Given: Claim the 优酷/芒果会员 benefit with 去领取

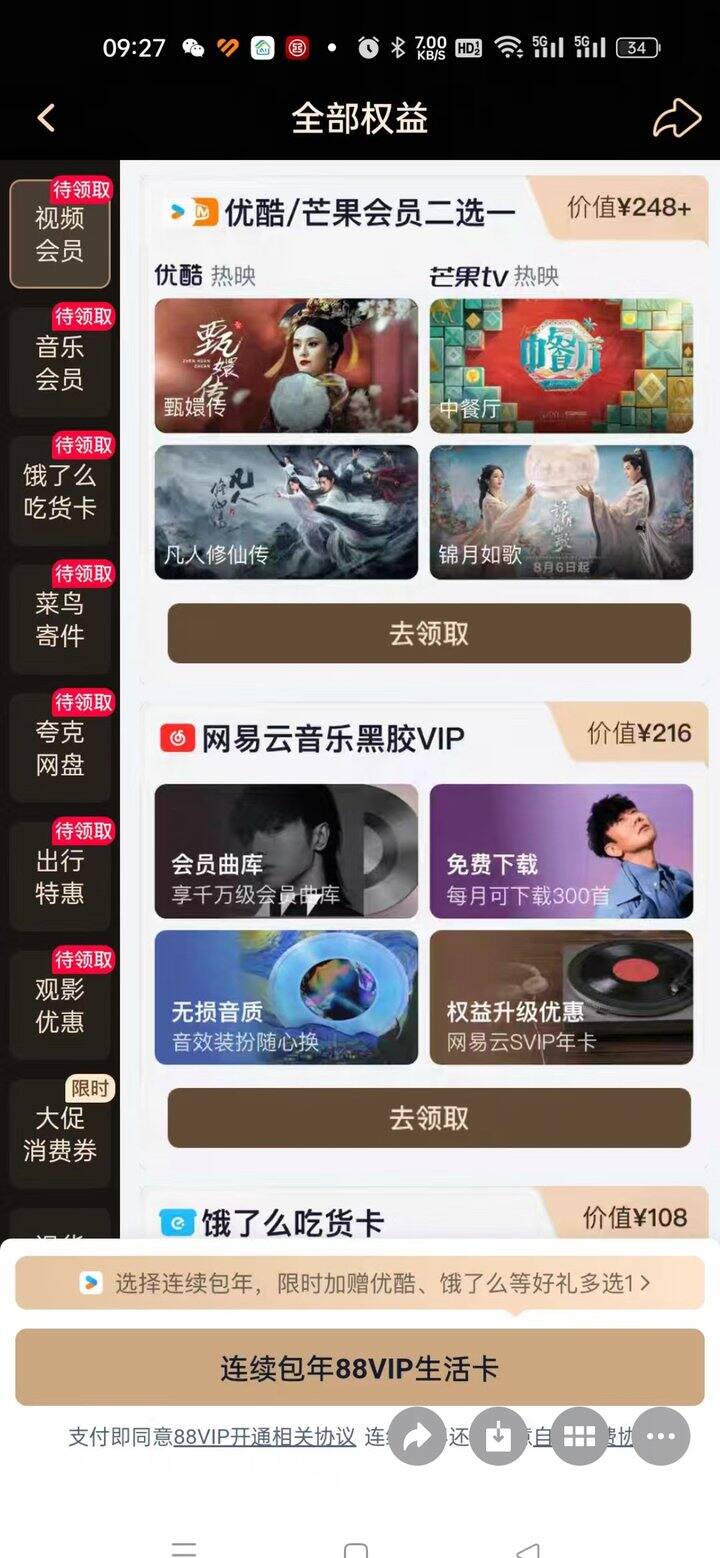Looking at the screenshot, I should tap(429, 633).
